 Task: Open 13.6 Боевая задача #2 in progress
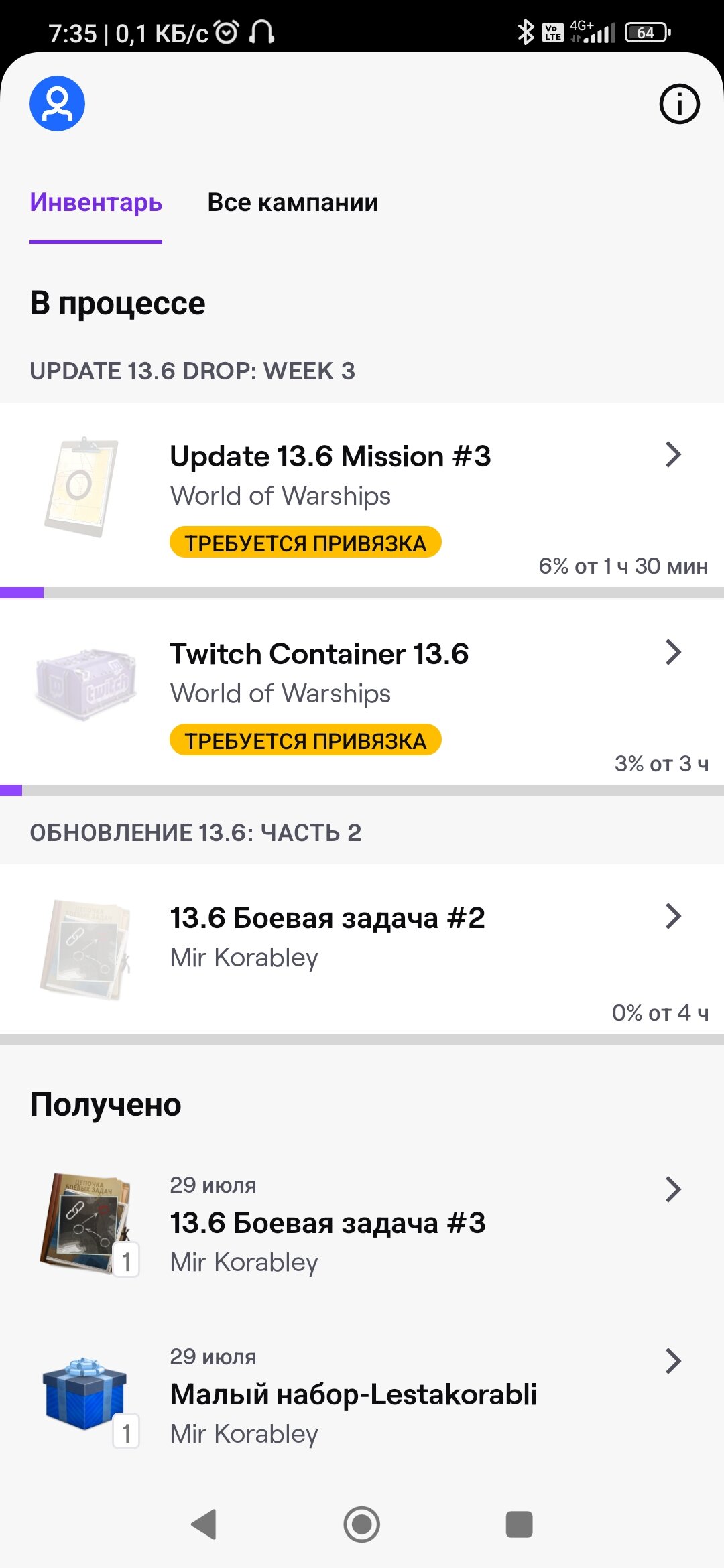pyautogui.click(x=362, y=949)
